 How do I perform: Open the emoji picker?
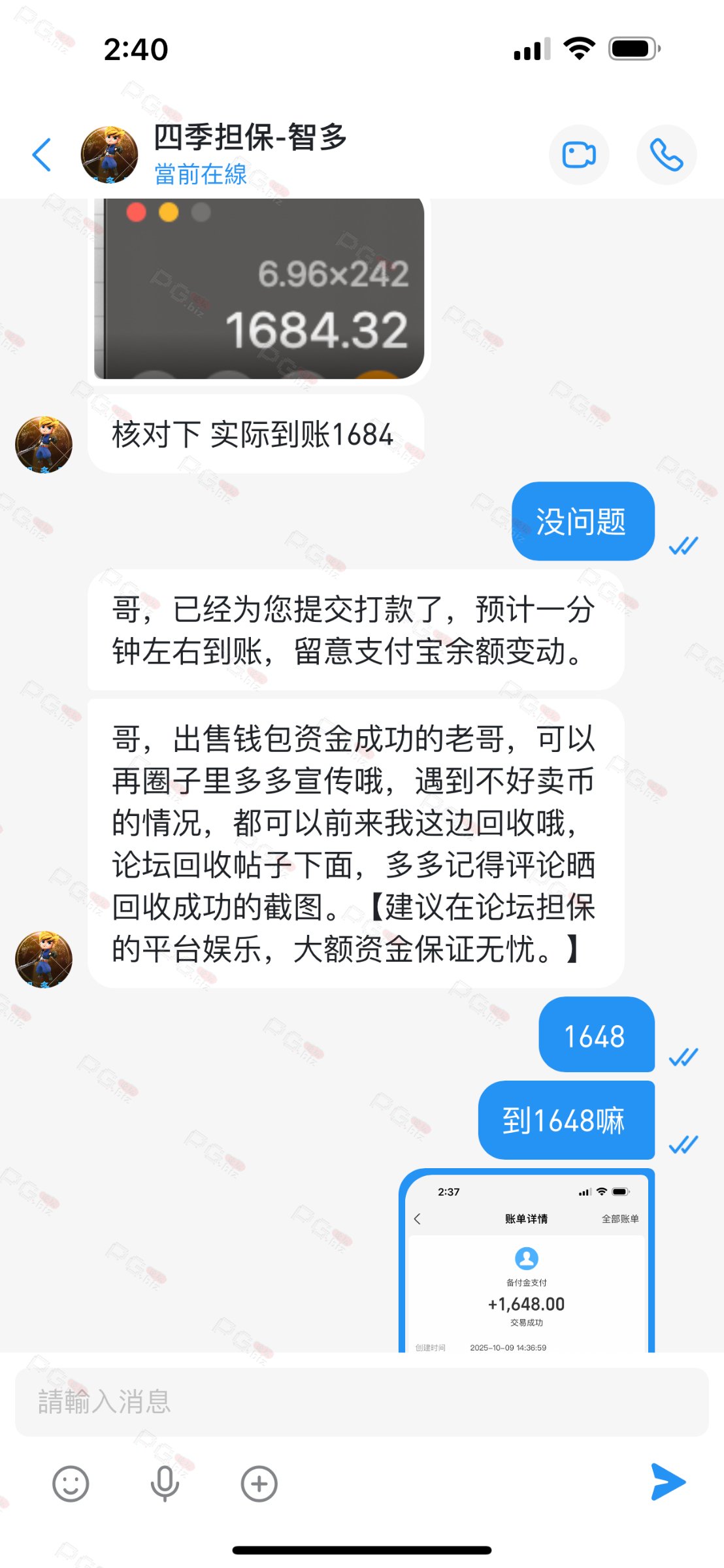(71, 1483)
